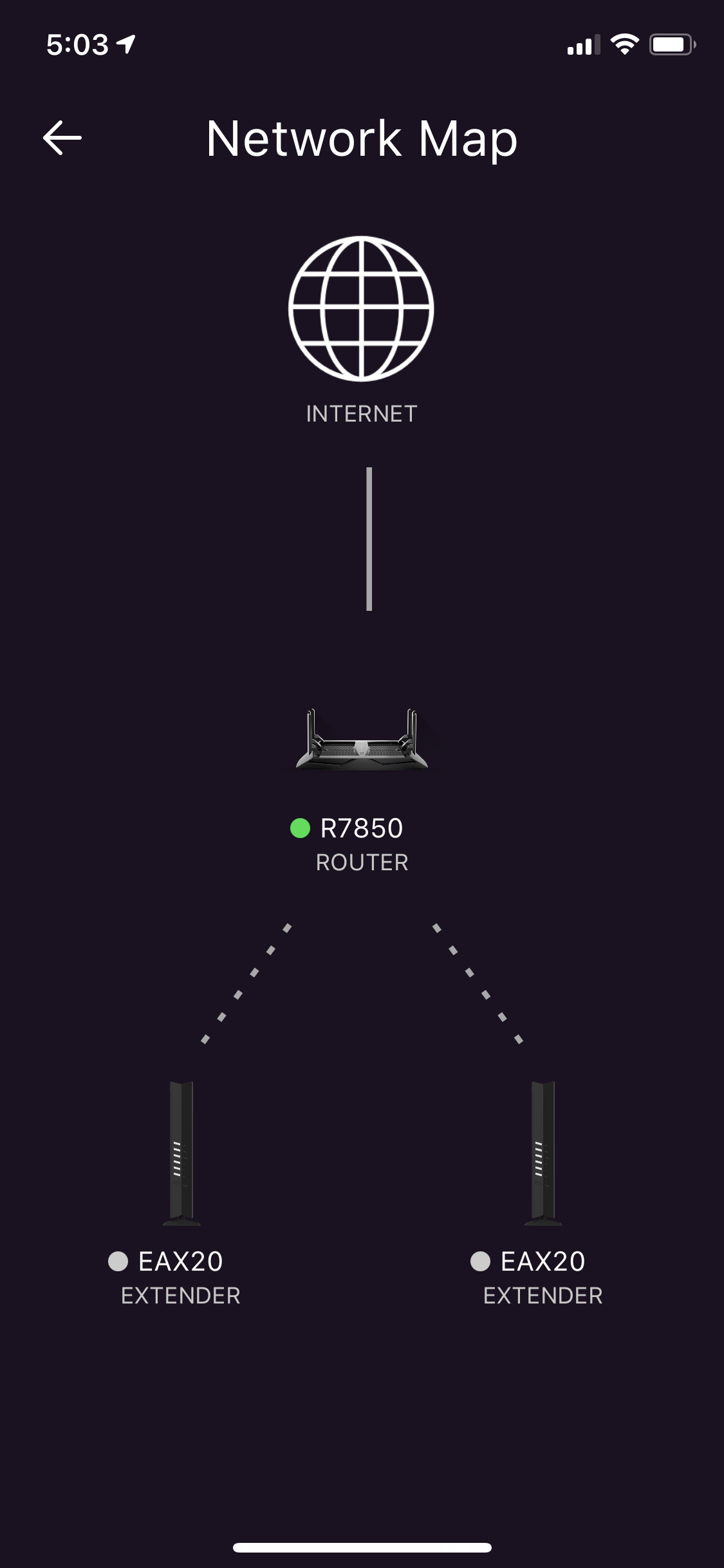724x1568 pixels.
Task: Click the ROUTER status label under R7850
Action: click(x=362, y=862)
